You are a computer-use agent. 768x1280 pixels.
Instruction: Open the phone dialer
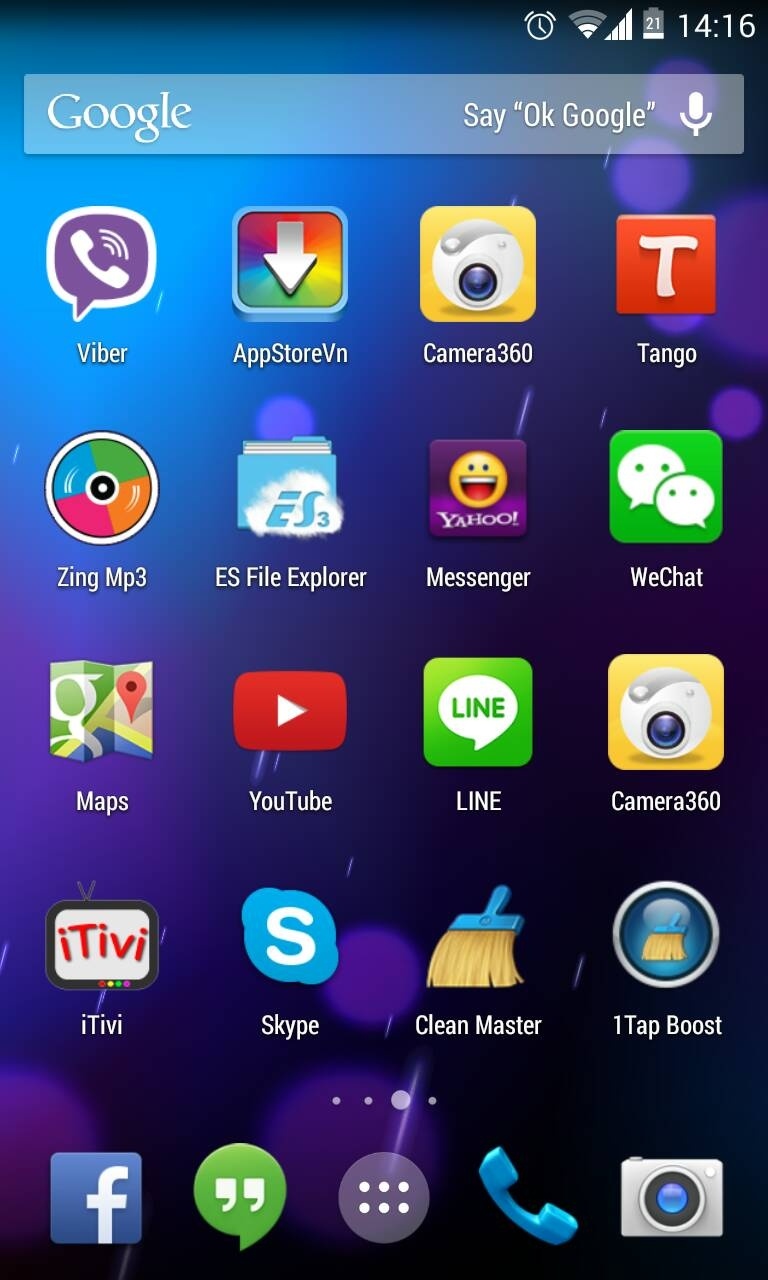[x=528, y=1198]
